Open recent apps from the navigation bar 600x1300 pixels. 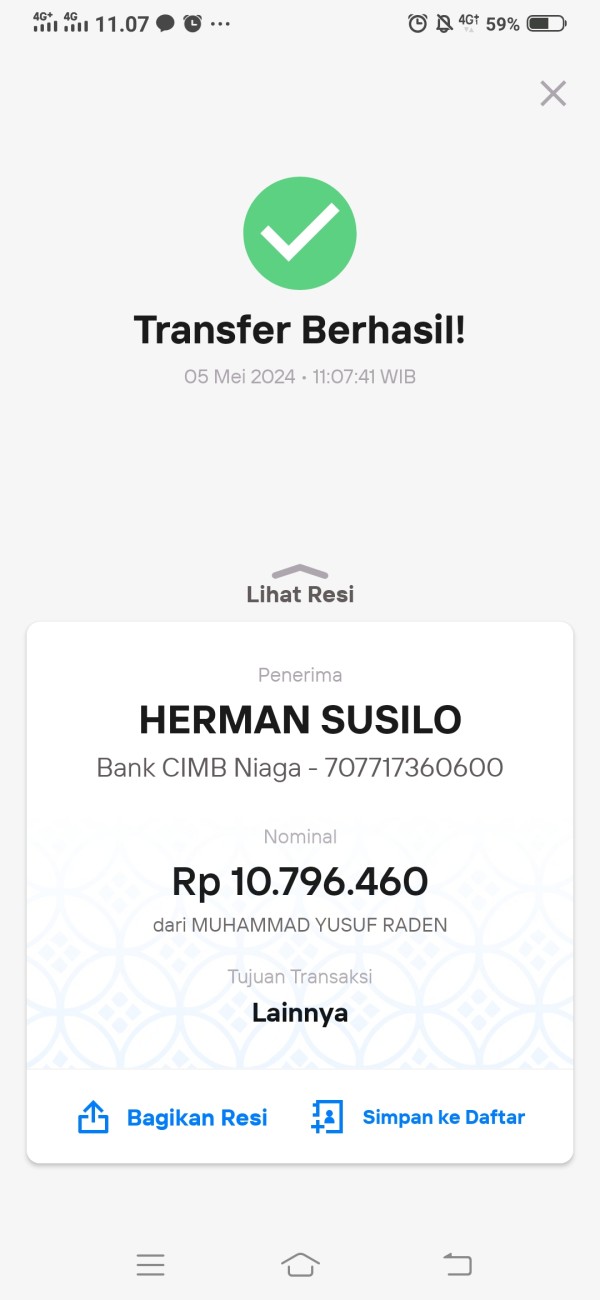[150, 1265]
